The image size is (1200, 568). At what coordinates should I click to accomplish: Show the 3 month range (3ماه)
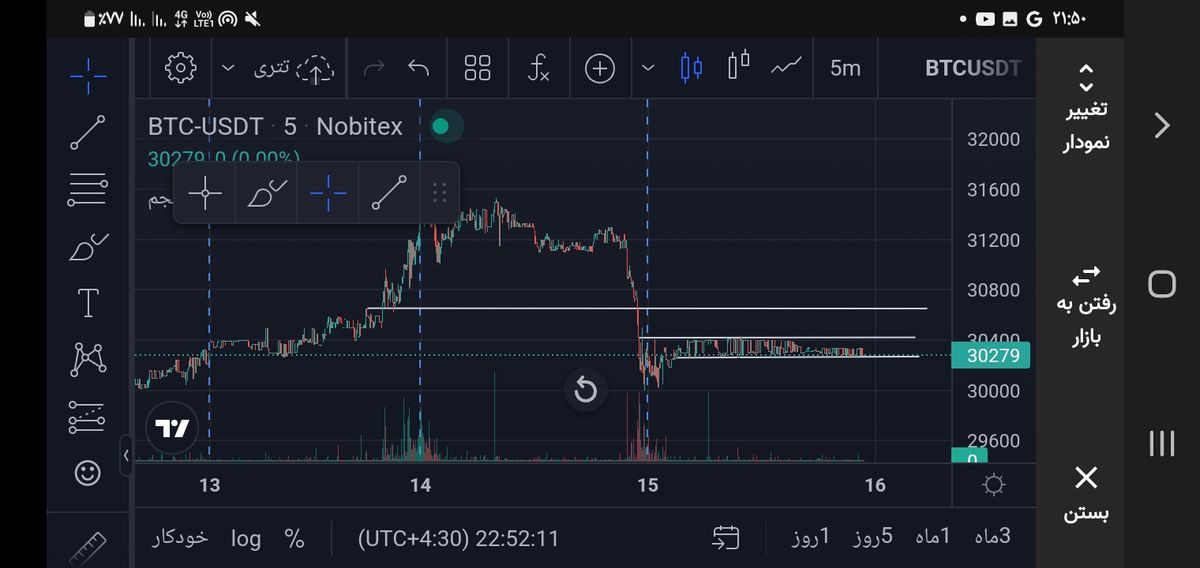(993, 537)
